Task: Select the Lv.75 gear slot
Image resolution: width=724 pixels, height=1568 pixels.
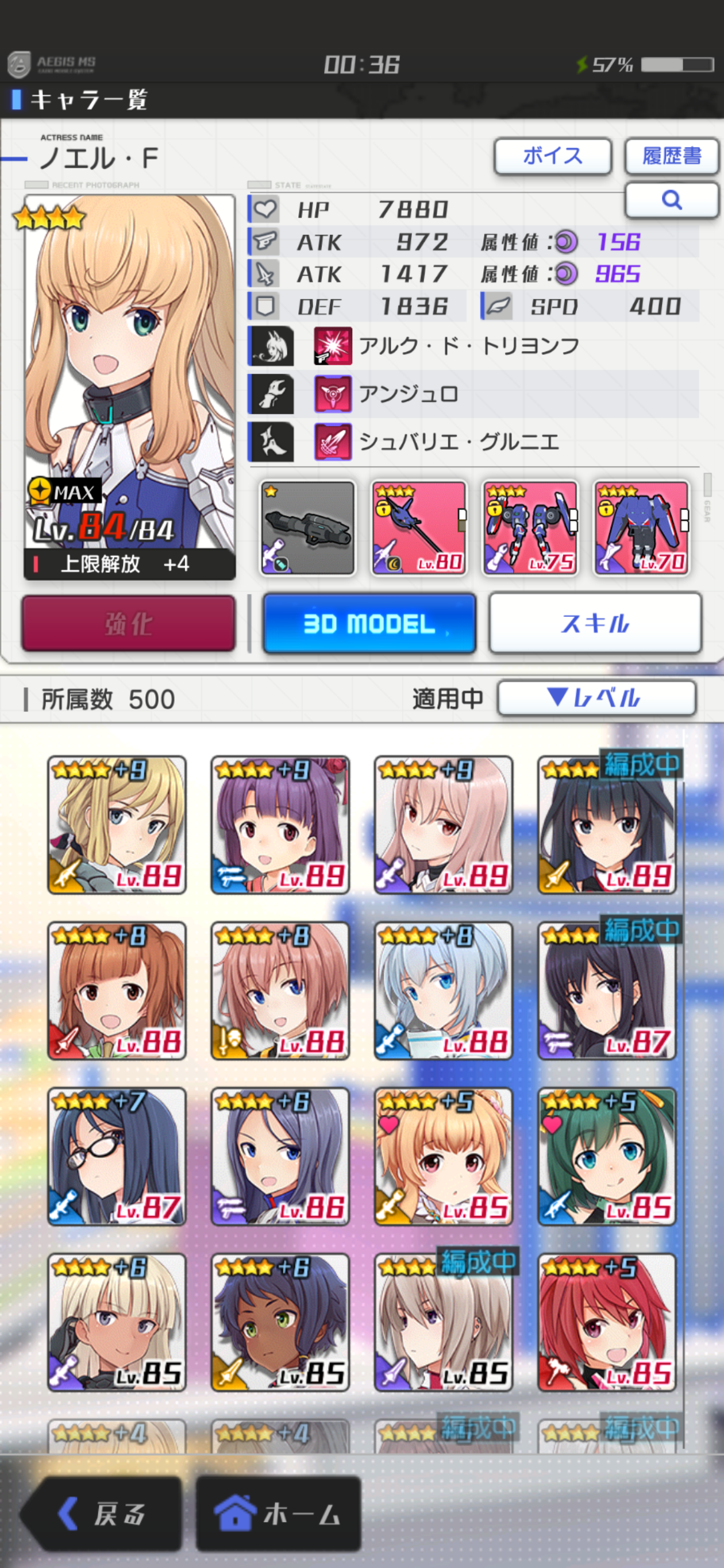Action: pos(530,528)
